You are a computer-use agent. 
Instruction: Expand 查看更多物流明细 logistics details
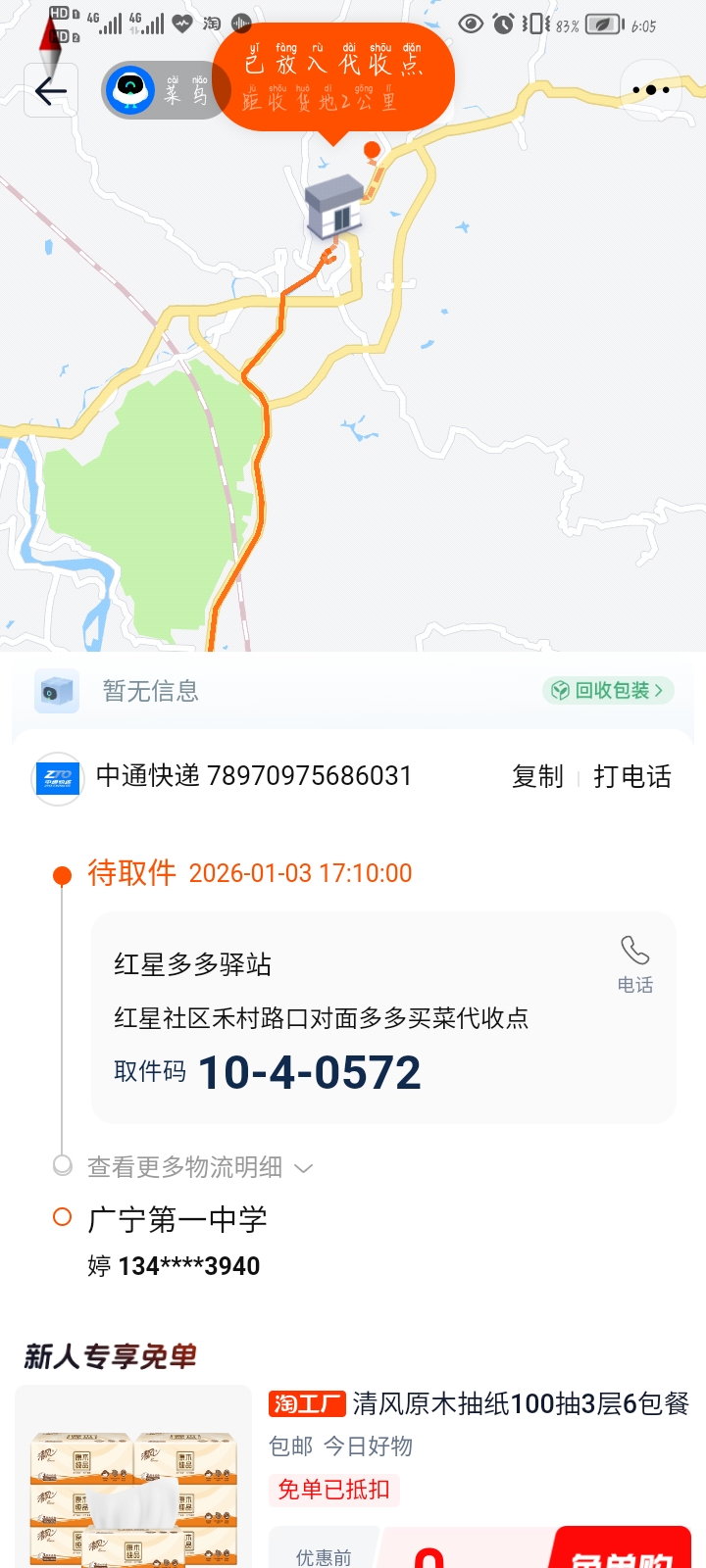(196, 1167)
